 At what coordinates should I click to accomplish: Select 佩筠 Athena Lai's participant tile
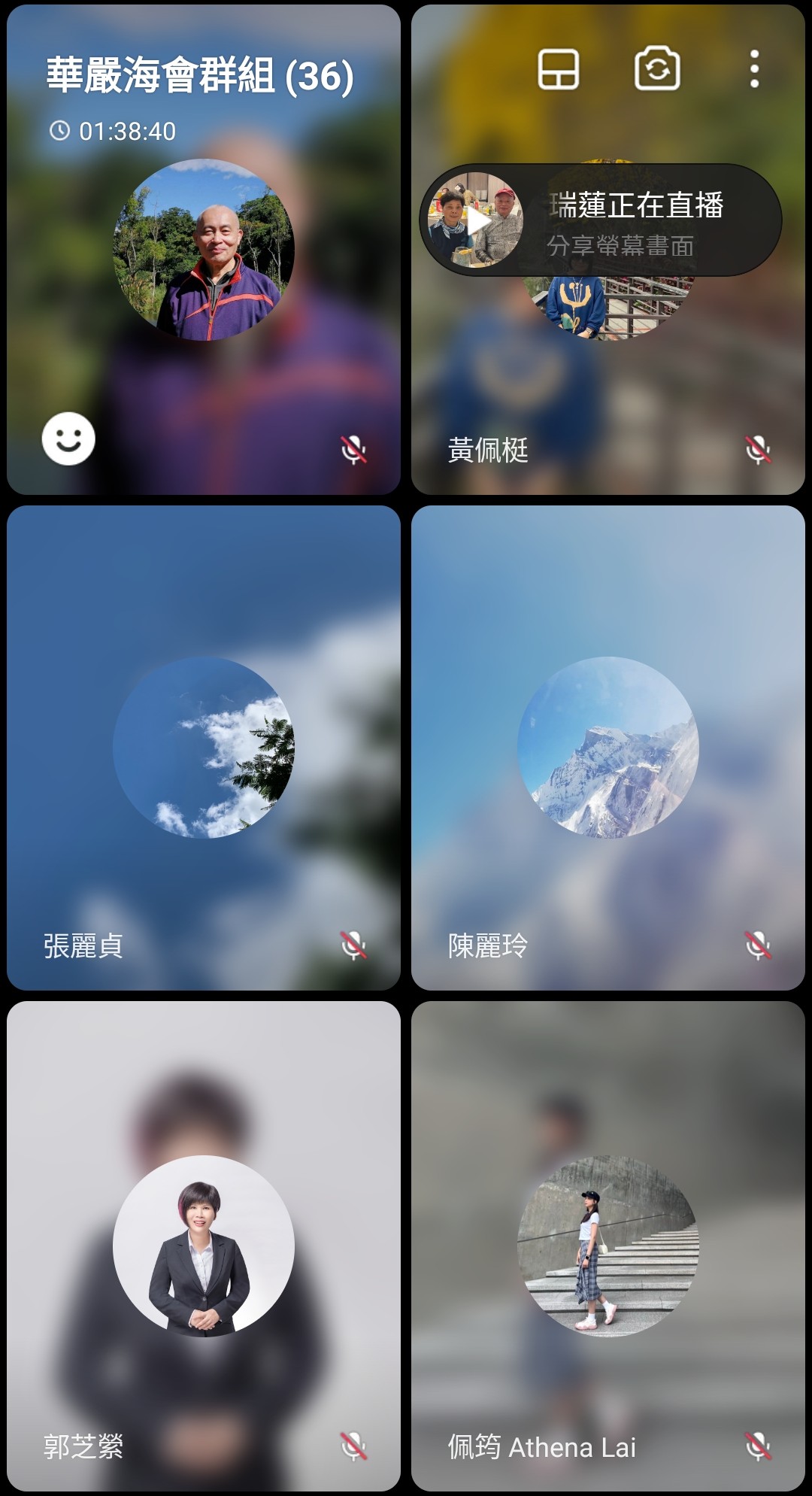pyautogui.click(x=607, y=1245)
